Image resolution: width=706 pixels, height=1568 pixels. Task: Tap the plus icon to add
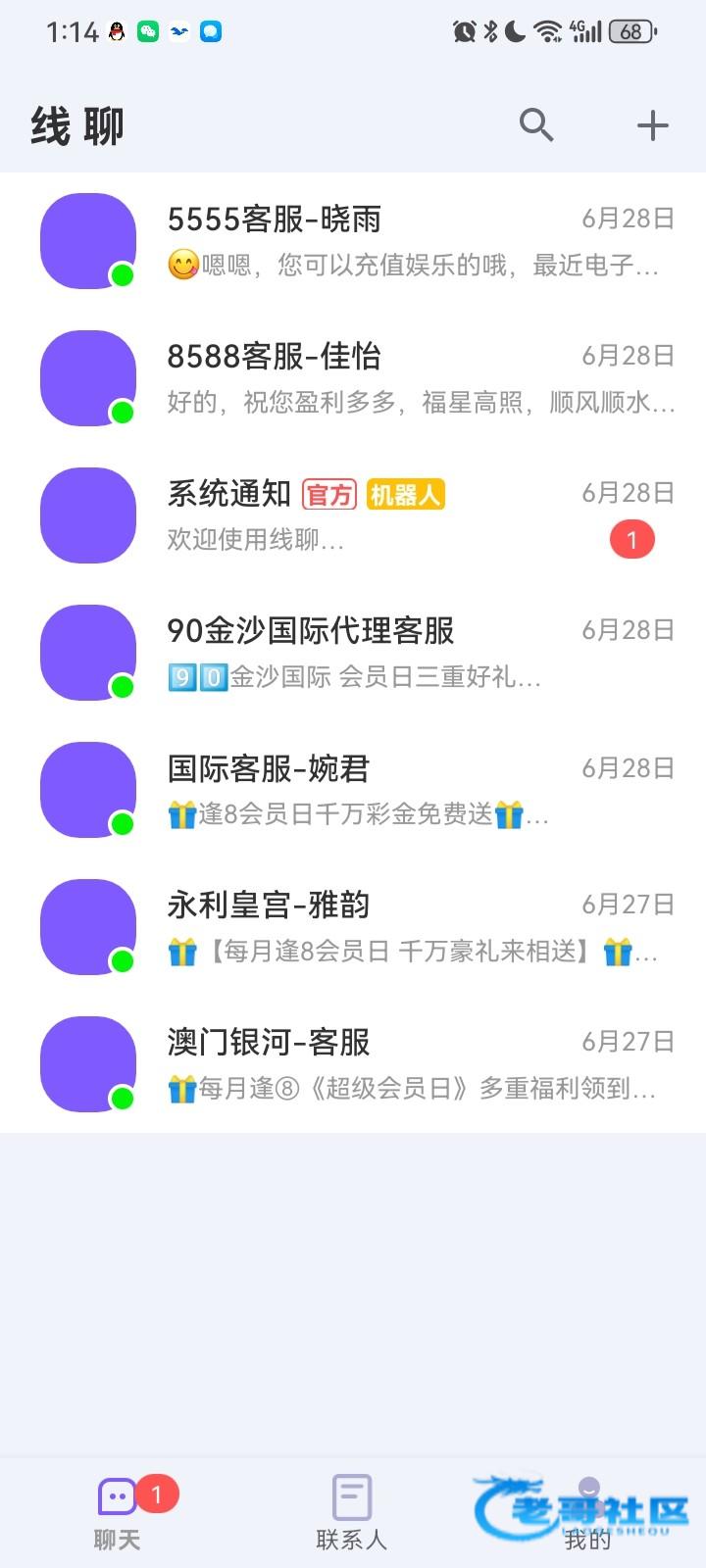point(652,125)
